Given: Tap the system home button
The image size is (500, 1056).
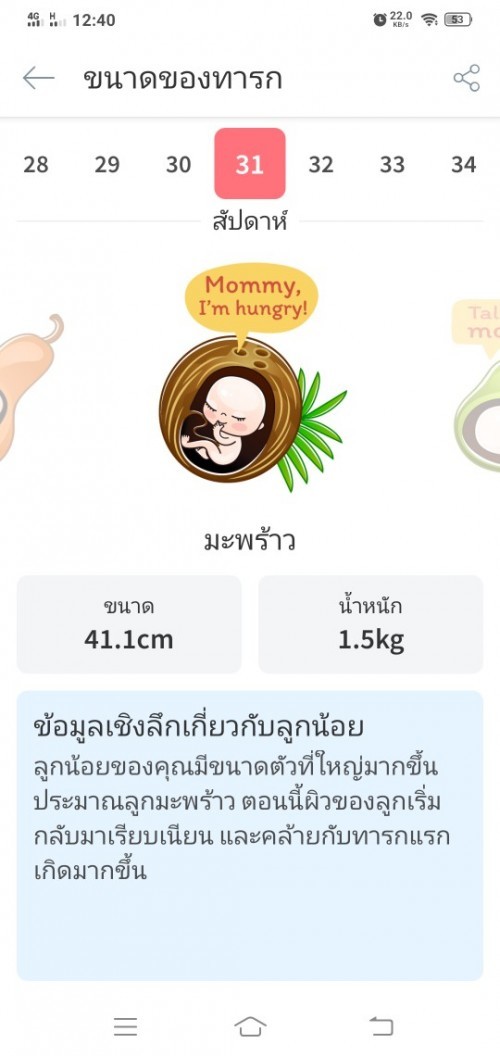Looking at the screenshot, I should pyautogui.click(x=250, y=1026).
